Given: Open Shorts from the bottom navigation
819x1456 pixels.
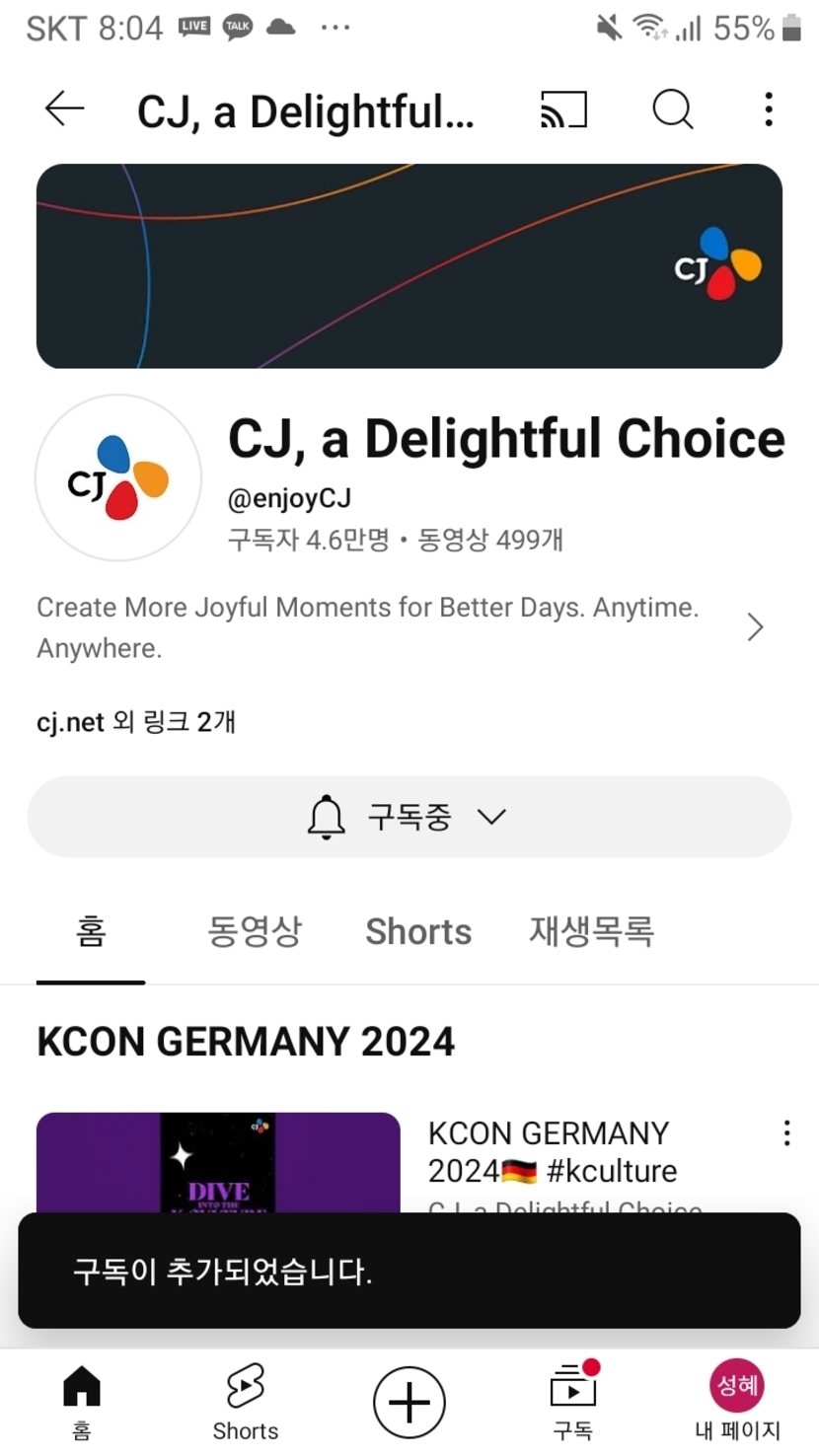Looking at the screenshot, I should point(246,1401).
